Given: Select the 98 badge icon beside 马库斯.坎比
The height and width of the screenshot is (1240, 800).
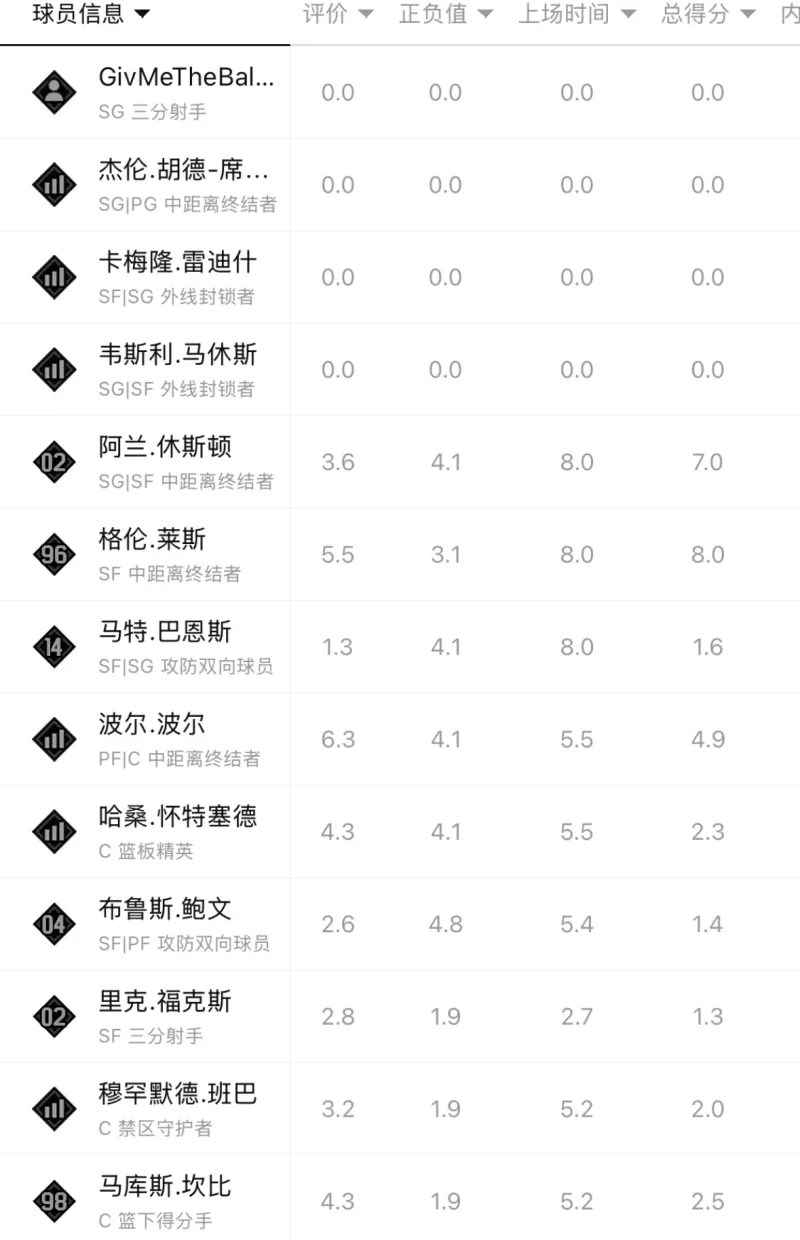Looking at the screenshot, I should (53, 1200).
